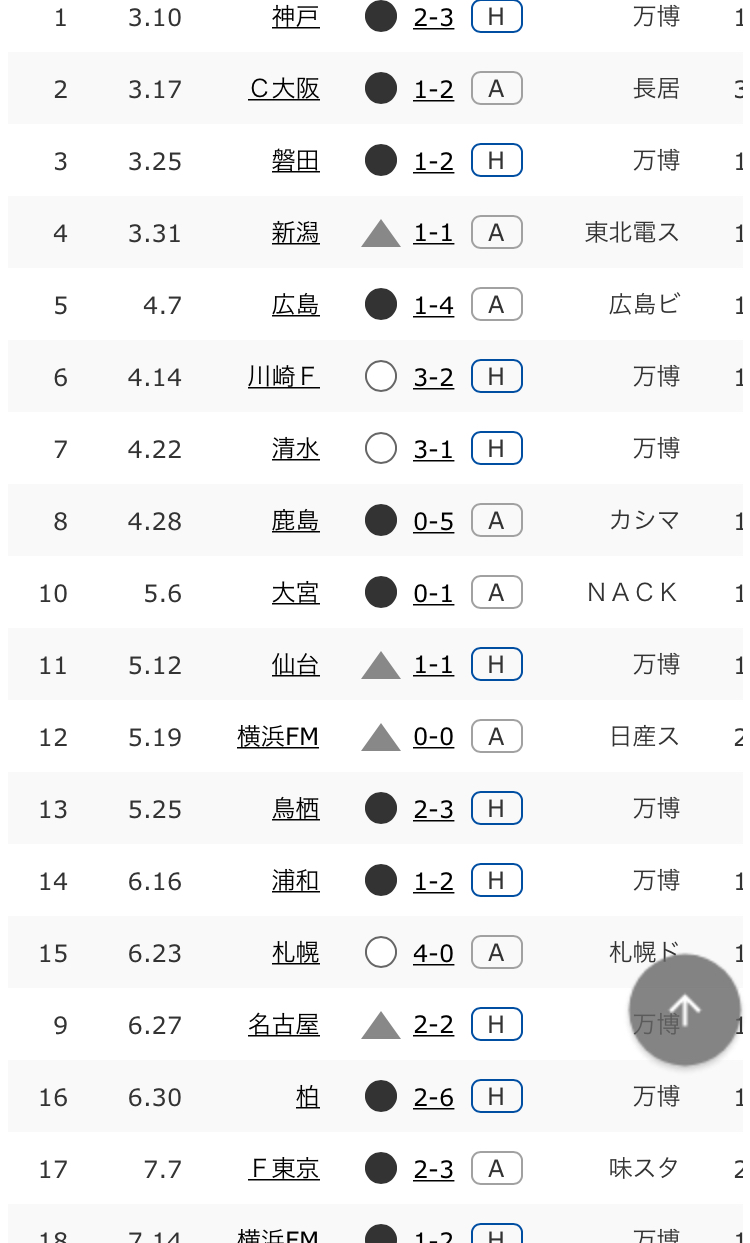The height and width of the screenshot is (1243, 750).
Task: Open the 2-6 match against 柏
Action: point(433,1097)
